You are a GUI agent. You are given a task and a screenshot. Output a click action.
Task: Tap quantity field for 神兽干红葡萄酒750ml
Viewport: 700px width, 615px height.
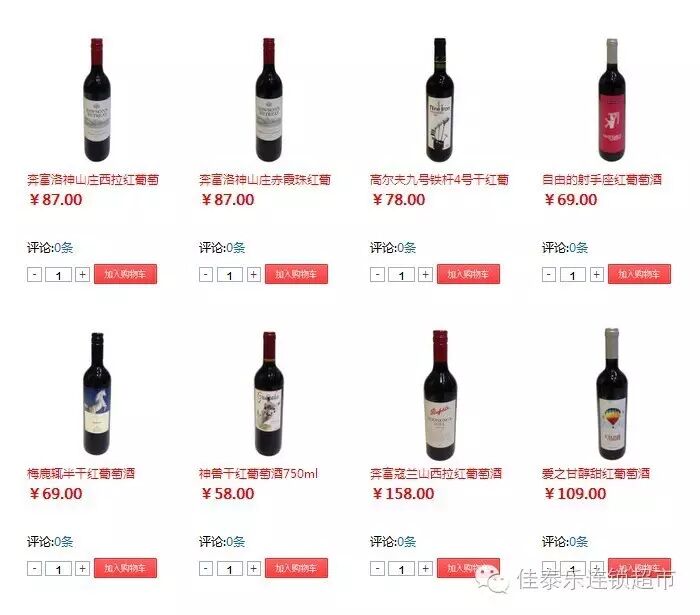pos(230,568)
